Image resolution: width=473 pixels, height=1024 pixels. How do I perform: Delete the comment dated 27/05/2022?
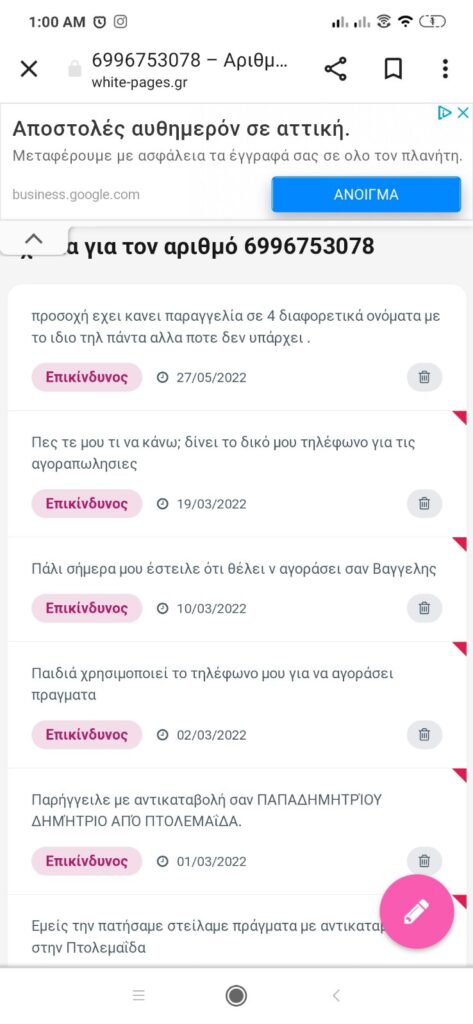425,377
